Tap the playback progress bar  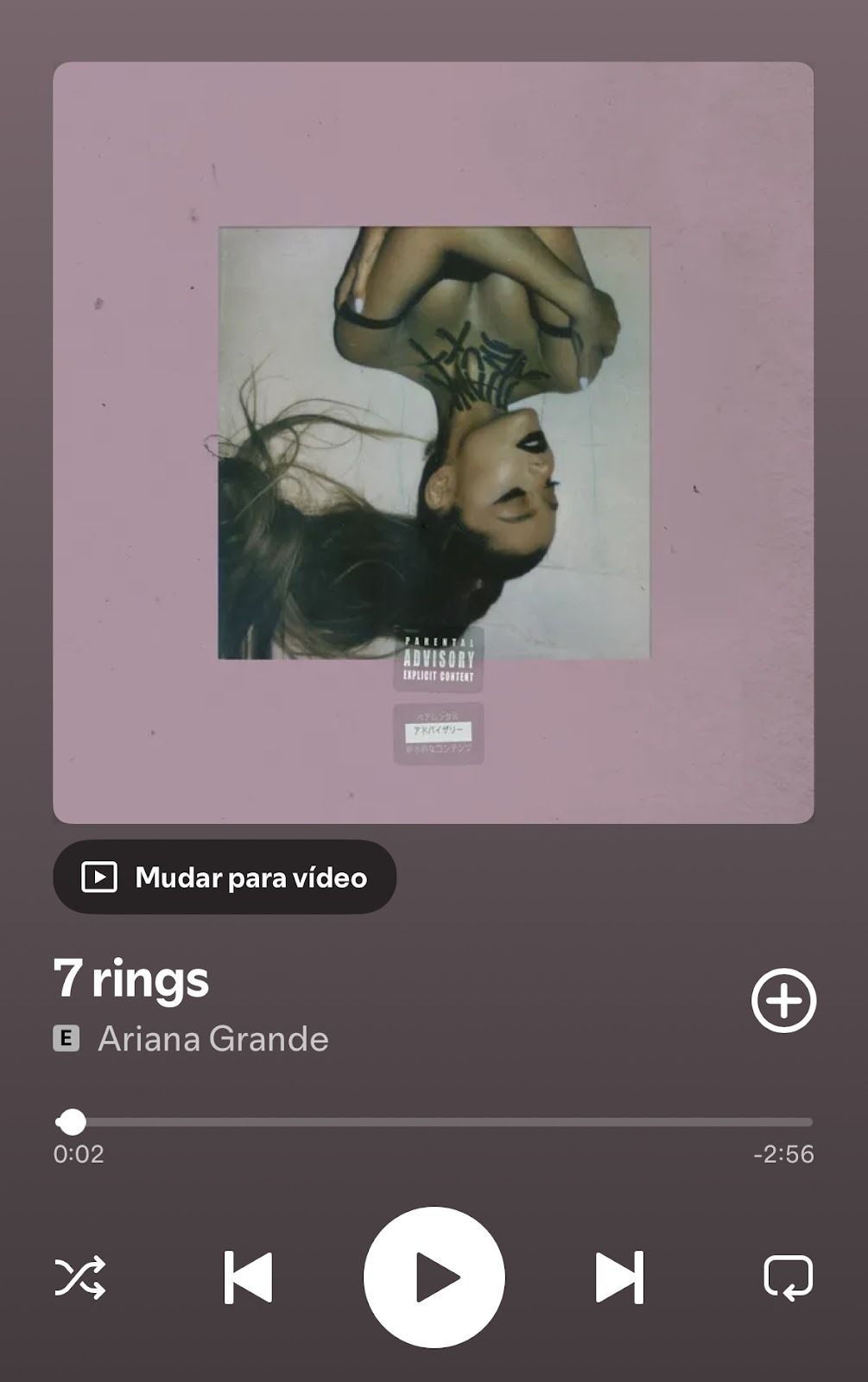(x=434, y=1122)
